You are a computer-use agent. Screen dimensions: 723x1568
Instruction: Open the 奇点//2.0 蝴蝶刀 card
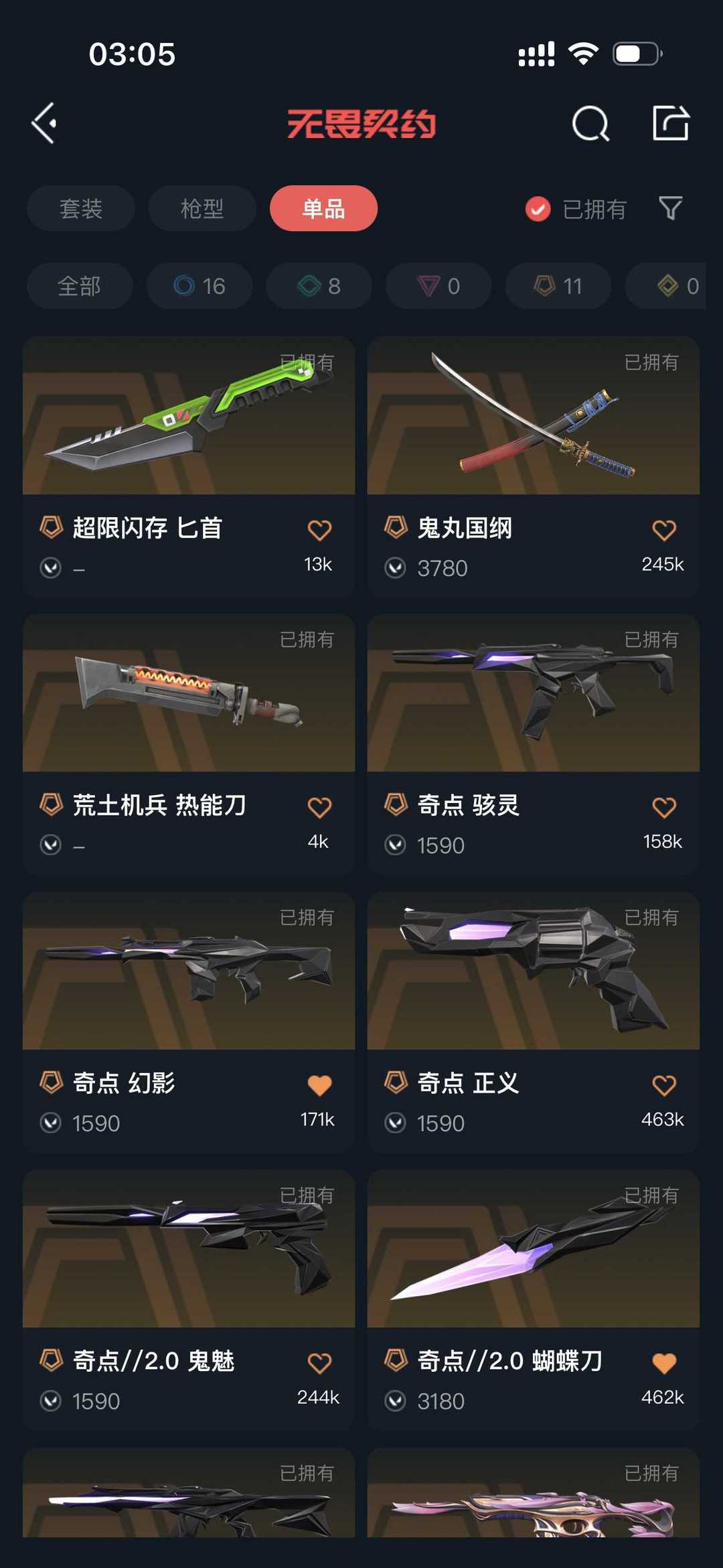tap(534, 1300)
